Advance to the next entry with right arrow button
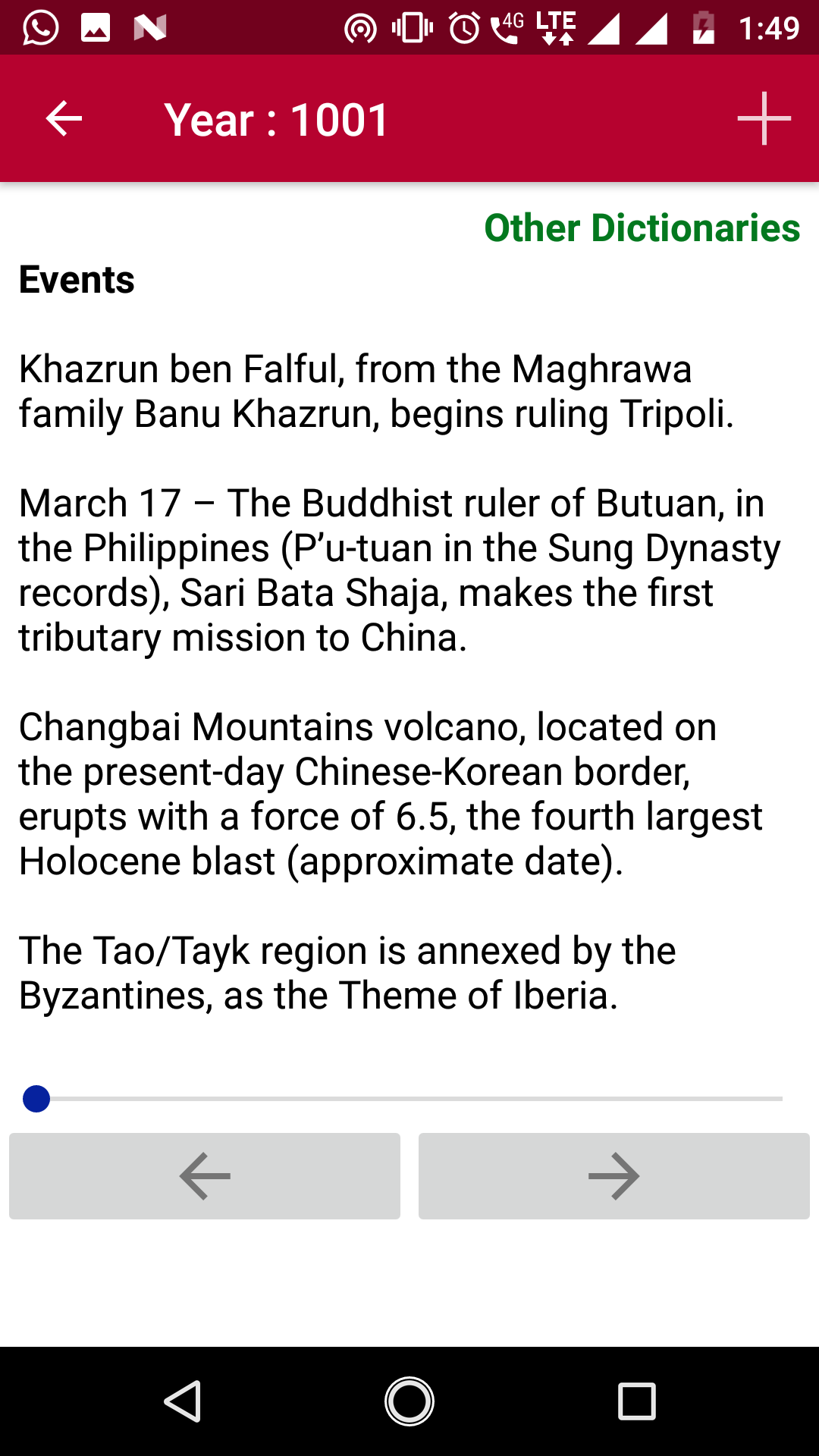Viewport: 819px width, 1456px height. tap(614, 1176)
